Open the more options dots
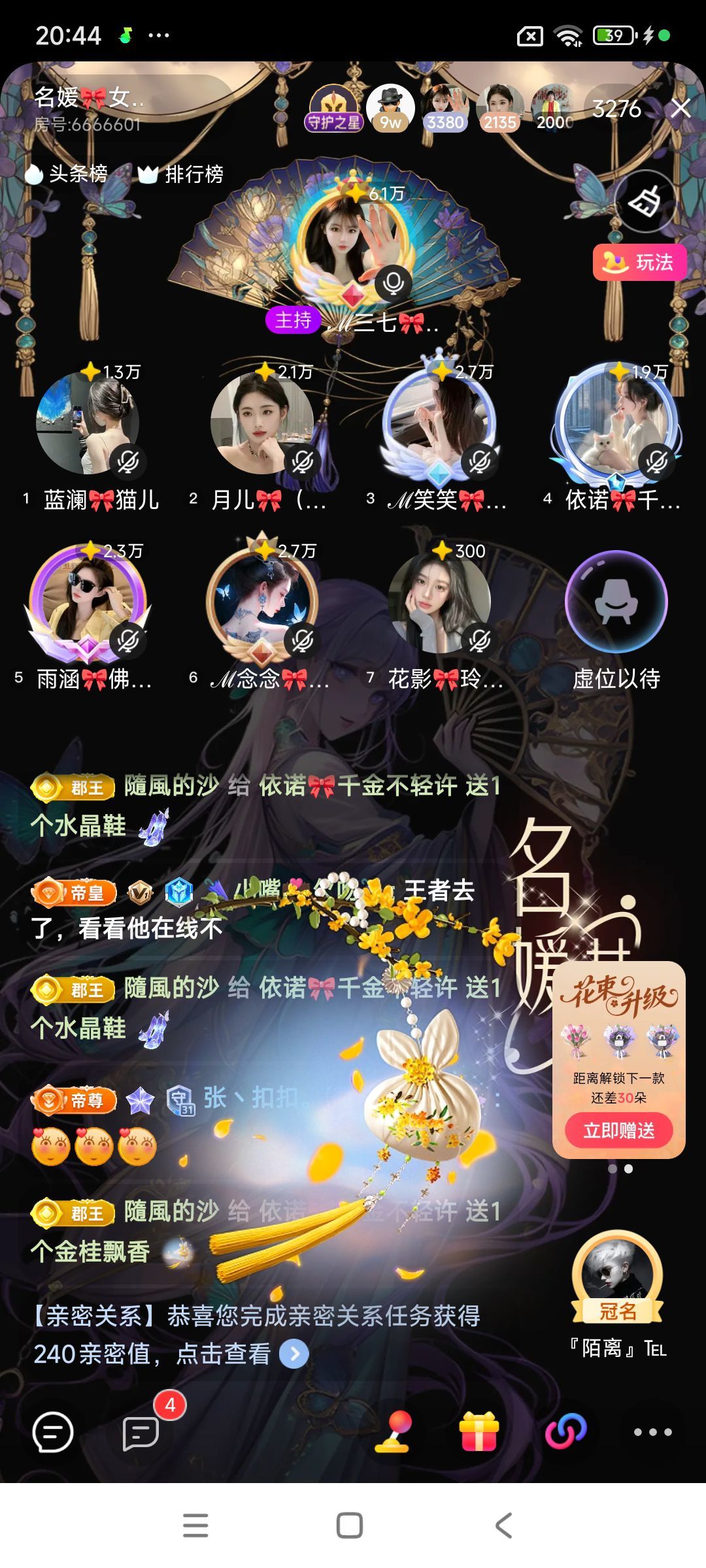Image resolution: width=706 pixels, height=1568 pixels. (652, 1432)
